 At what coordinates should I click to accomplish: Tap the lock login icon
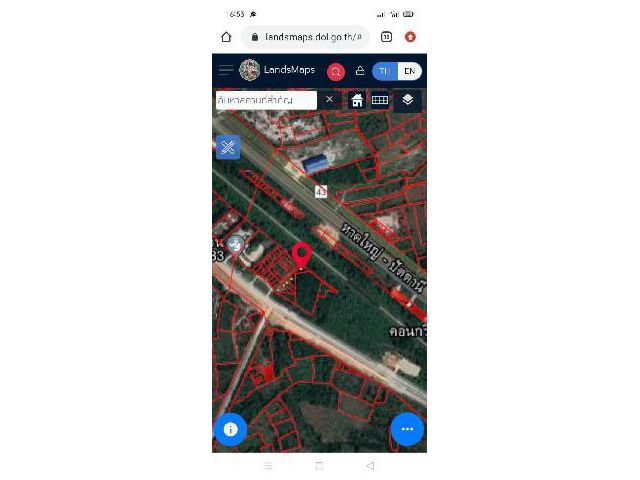[x=360, y=71]
